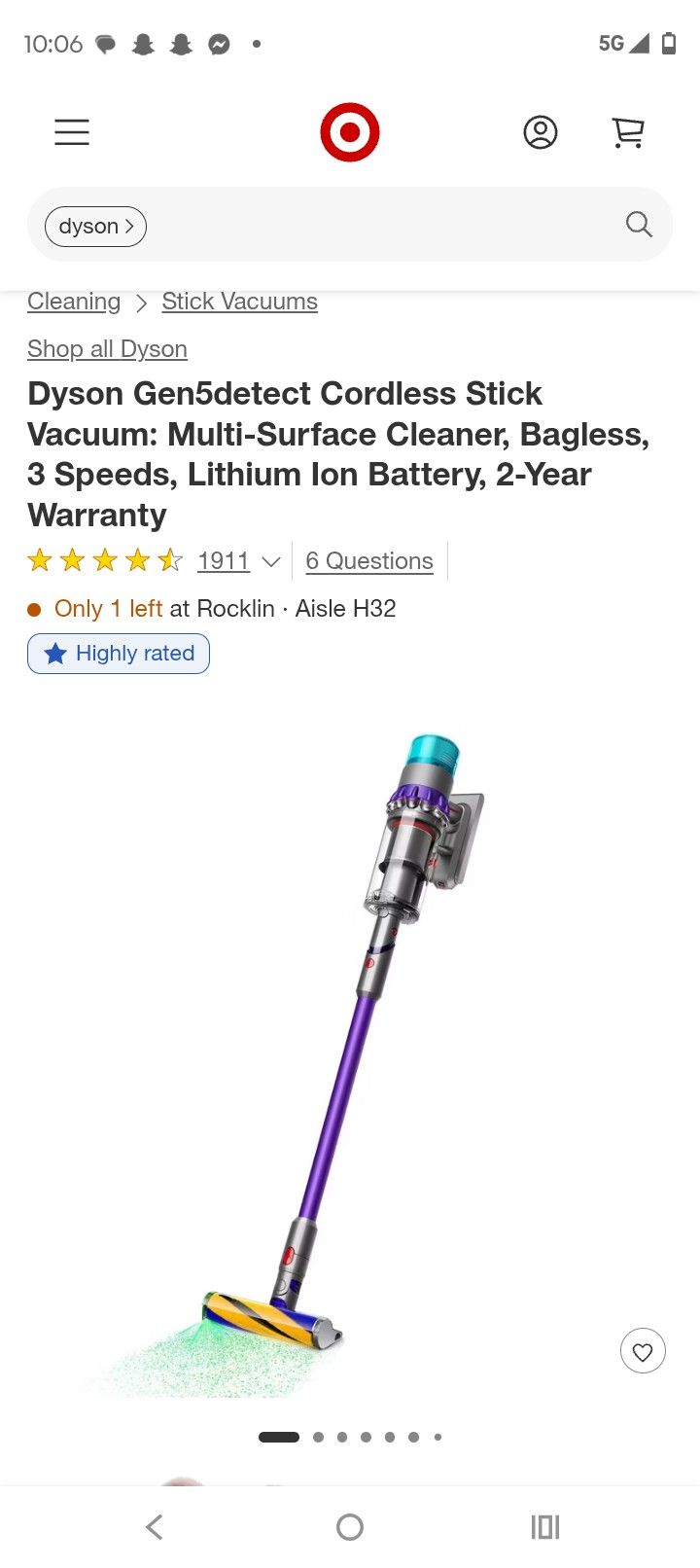700x1568 pixels.
Task: Tap the Android back navigation button
Action: [x=155, y=1527]
